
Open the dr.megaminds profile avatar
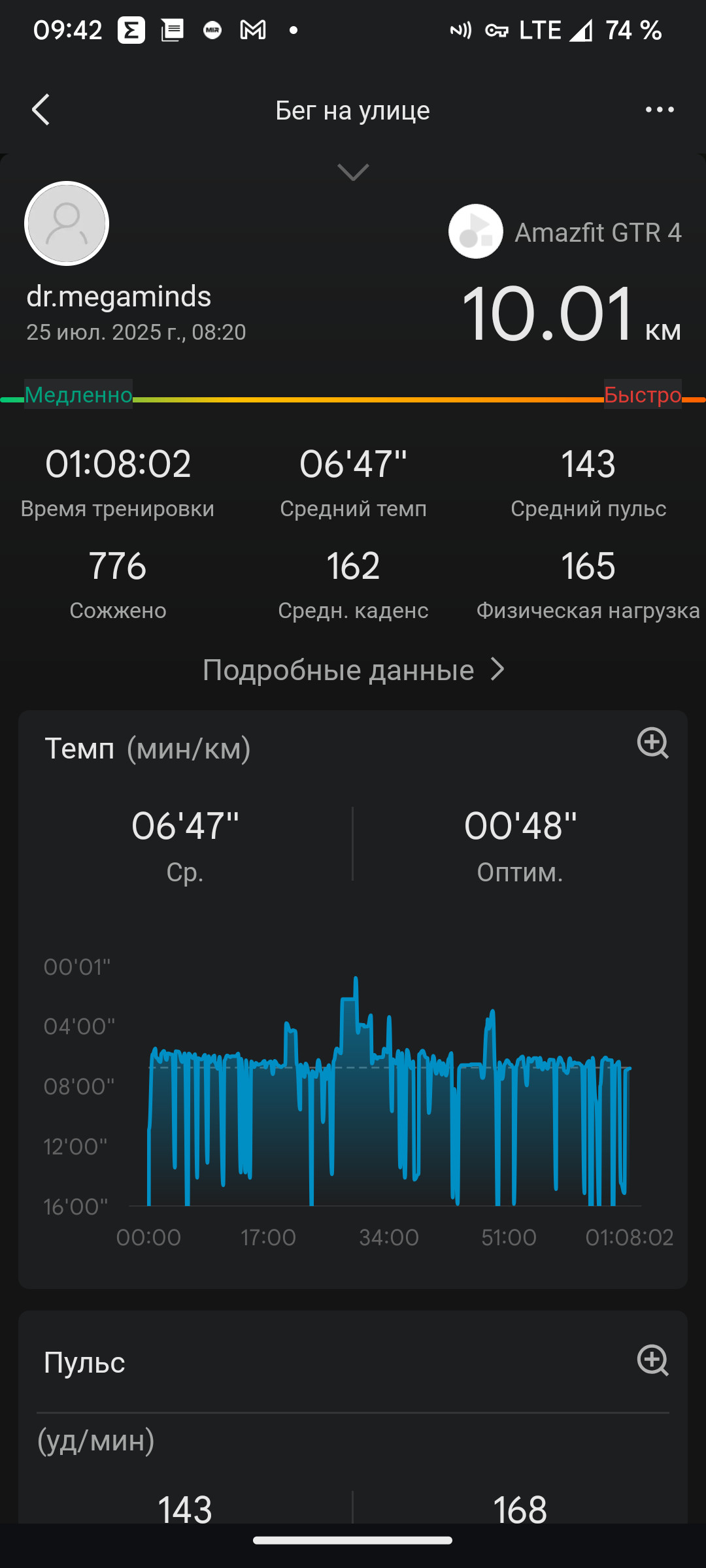click(67, 223)
